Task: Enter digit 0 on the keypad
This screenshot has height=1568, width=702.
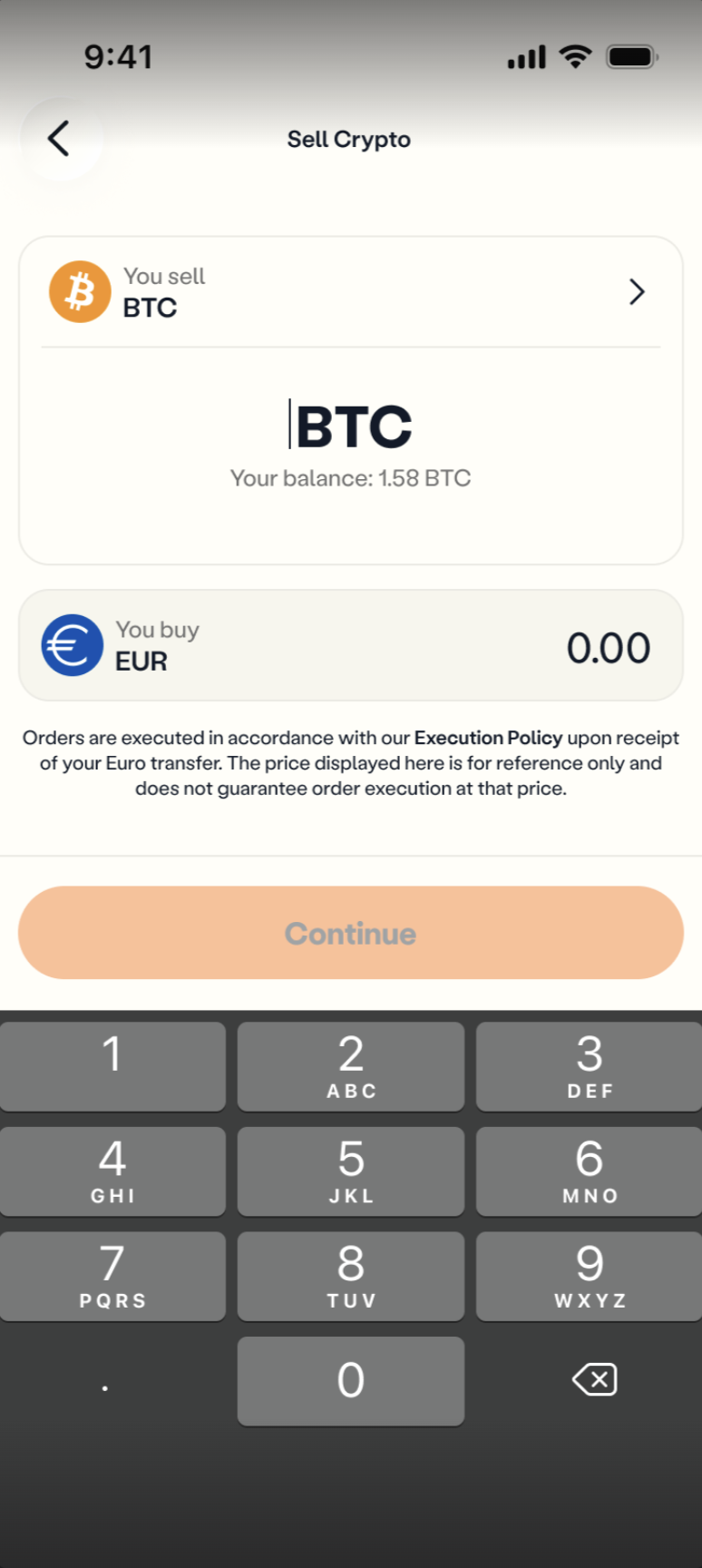Action: point(351,1380)
